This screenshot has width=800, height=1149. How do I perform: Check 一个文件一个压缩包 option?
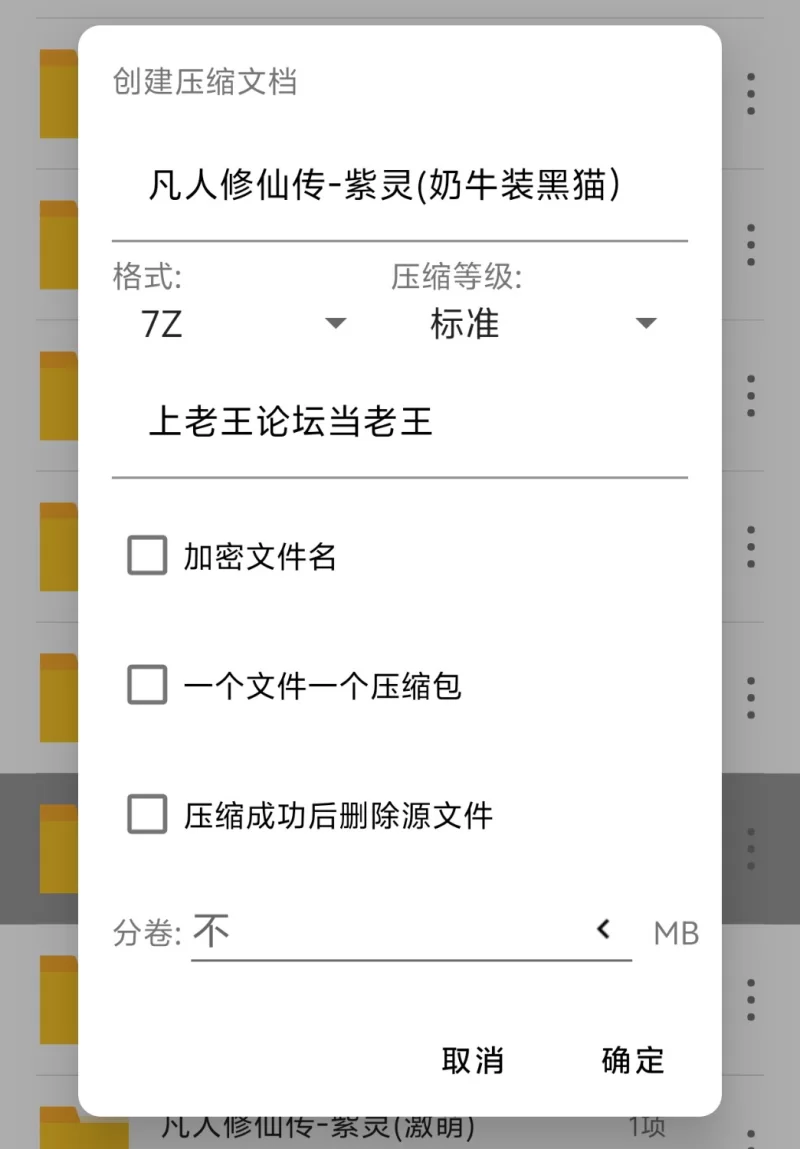click(148, 686)
